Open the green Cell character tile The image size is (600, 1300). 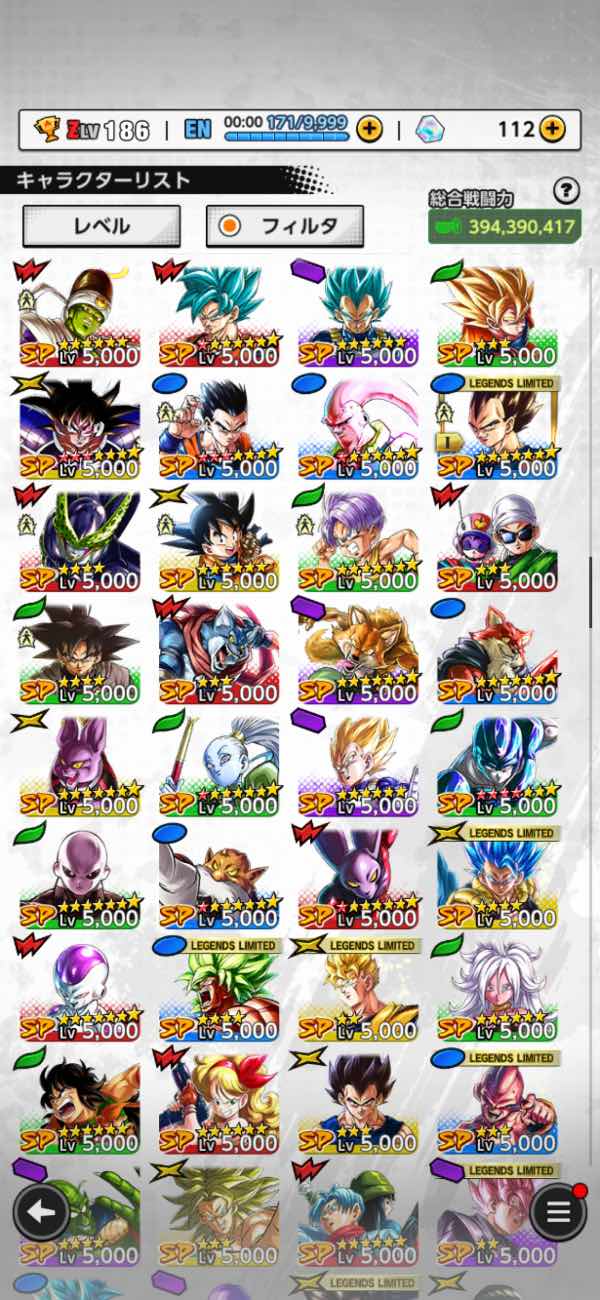(80, 540)
